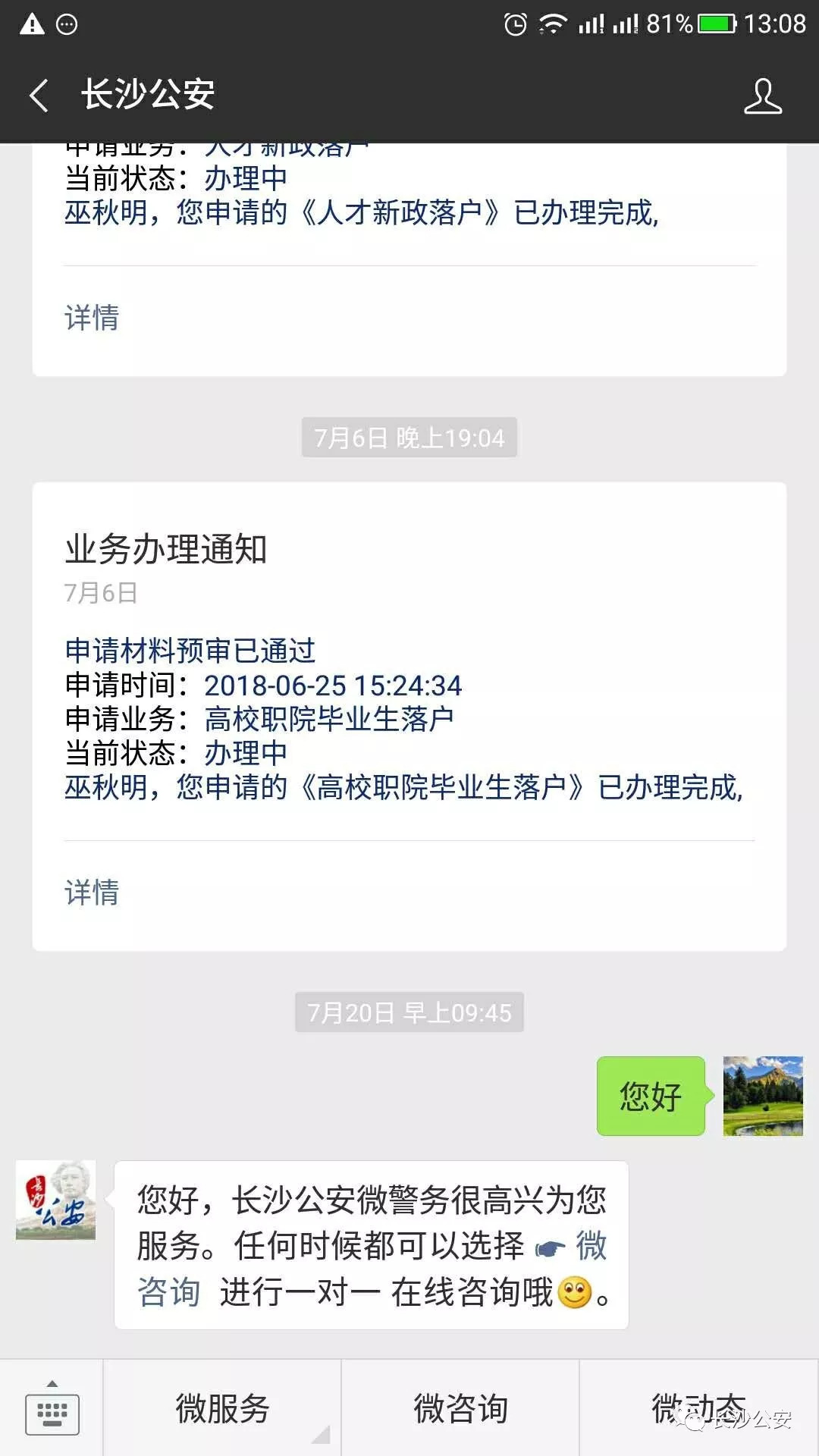Tap the notification warning icon top left

tap(30, 23)
